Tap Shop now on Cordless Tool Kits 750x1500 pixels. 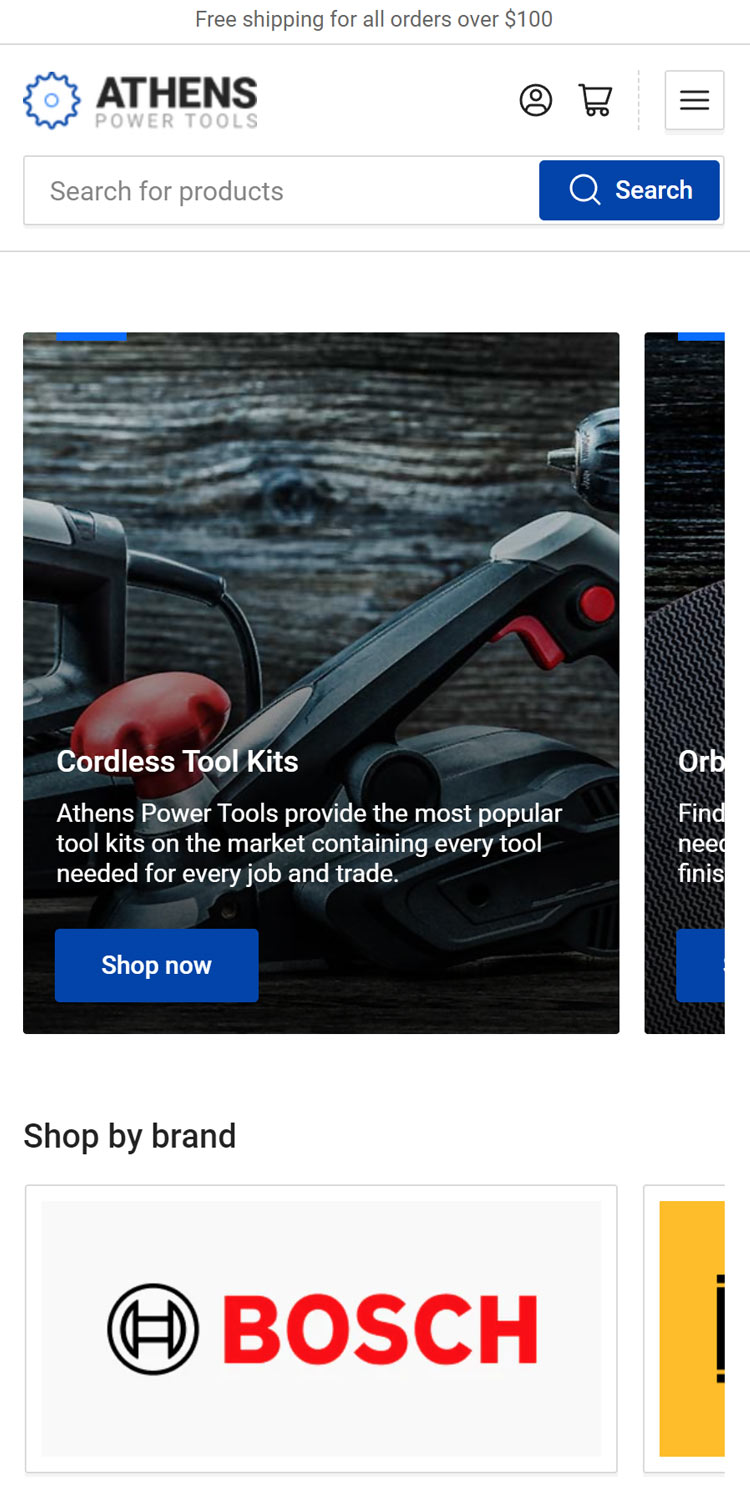(x=157, y=965)
